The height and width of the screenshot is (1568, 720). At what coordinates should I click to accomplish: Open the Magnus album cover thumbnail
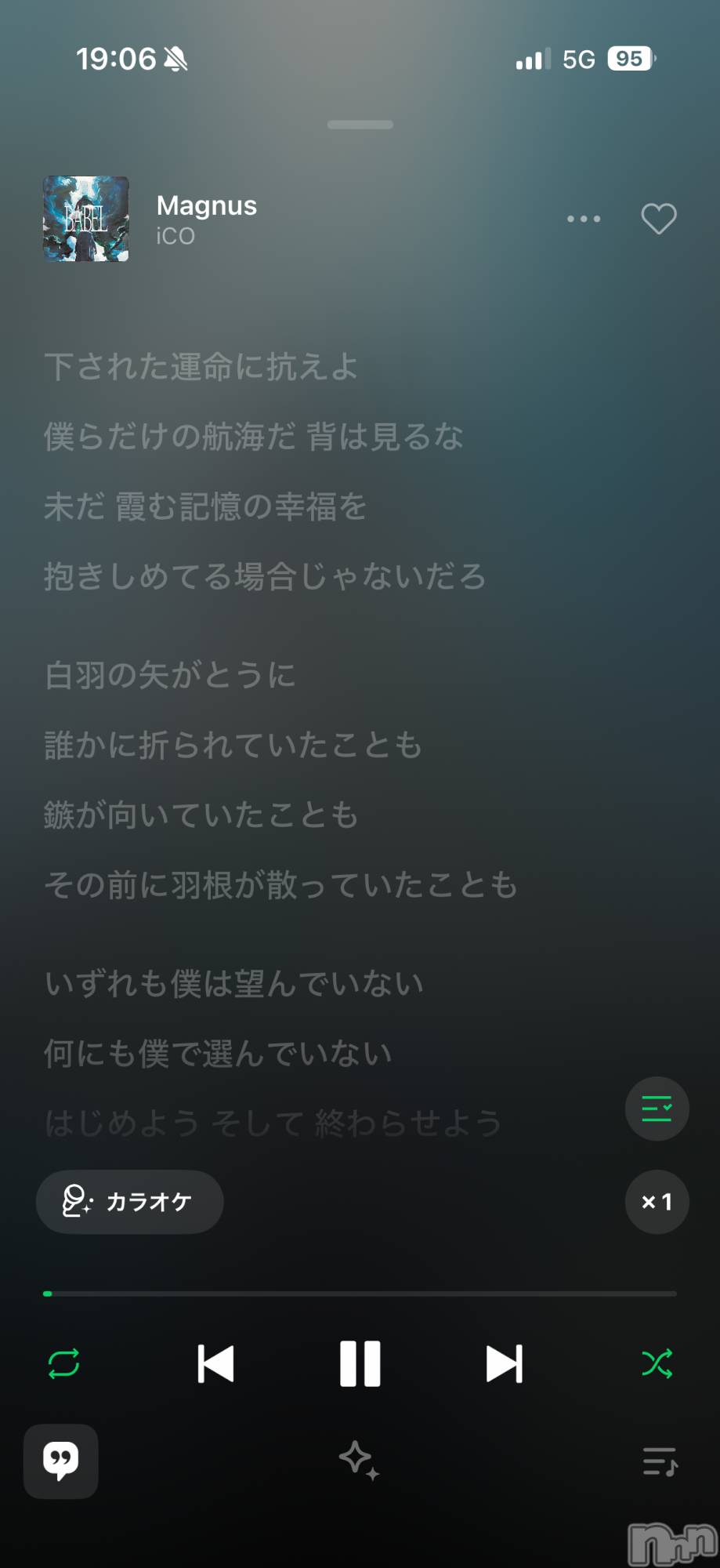[x=85, y=219]
